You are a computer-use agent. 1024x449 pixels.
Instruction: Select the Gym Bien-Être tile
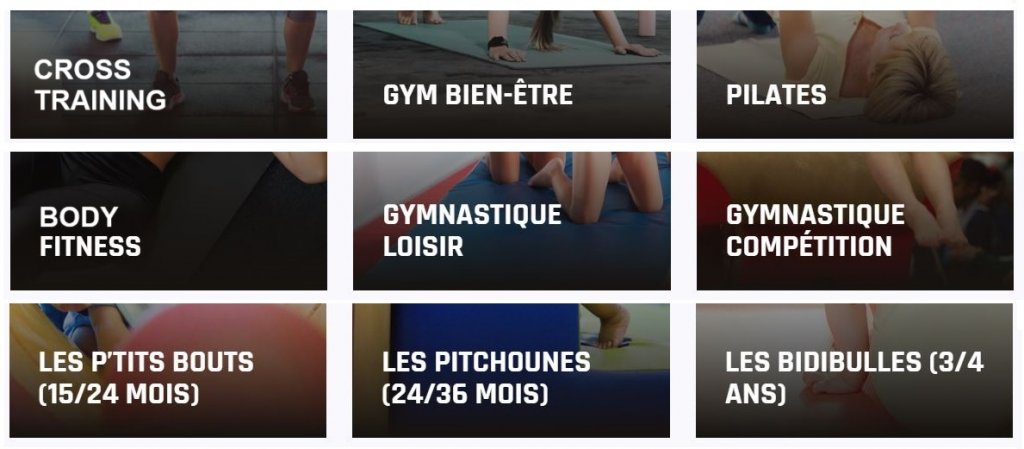pos(511,75)
